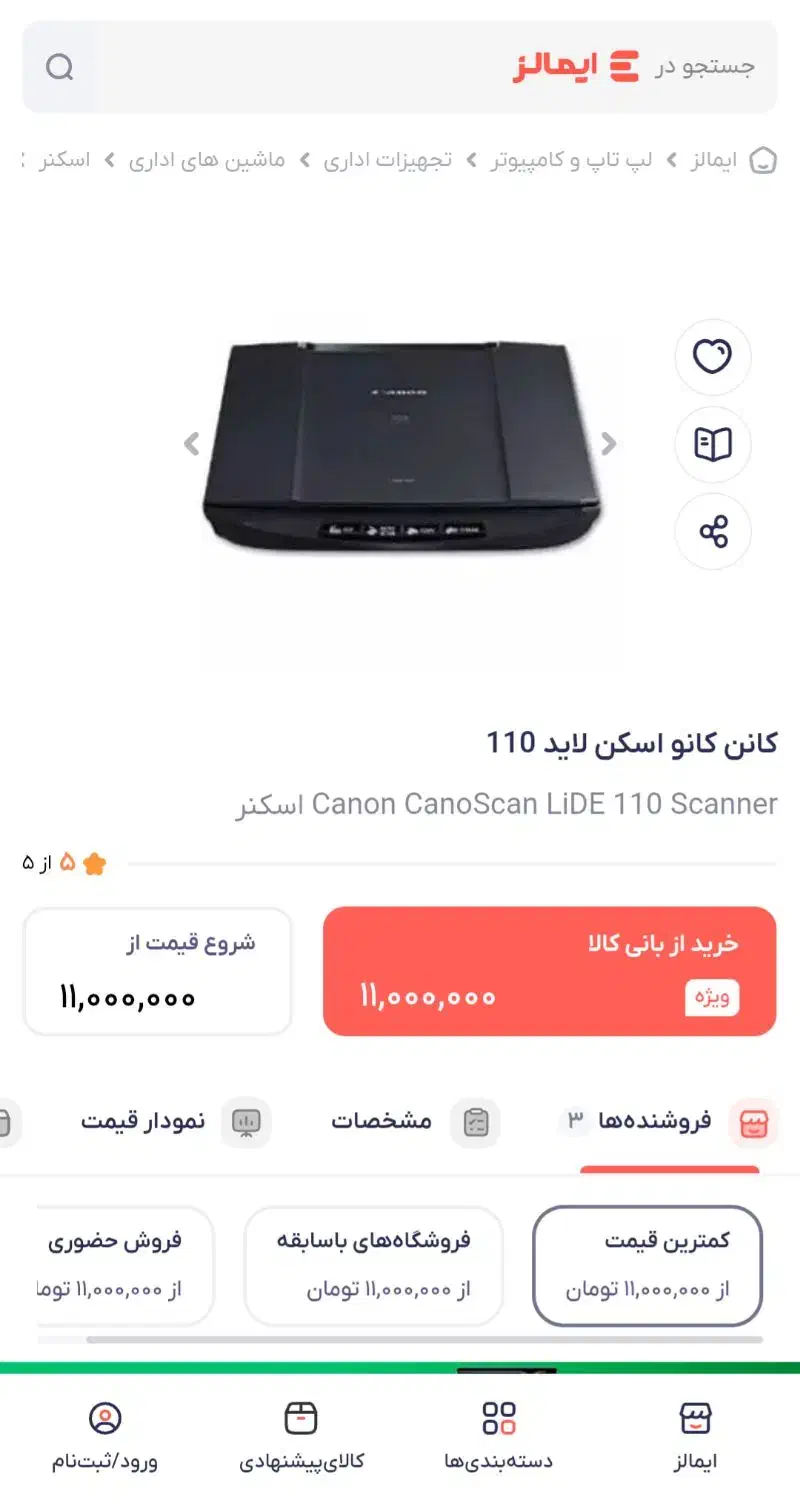Click the home icon in the breadcrumb

(763, 160)
